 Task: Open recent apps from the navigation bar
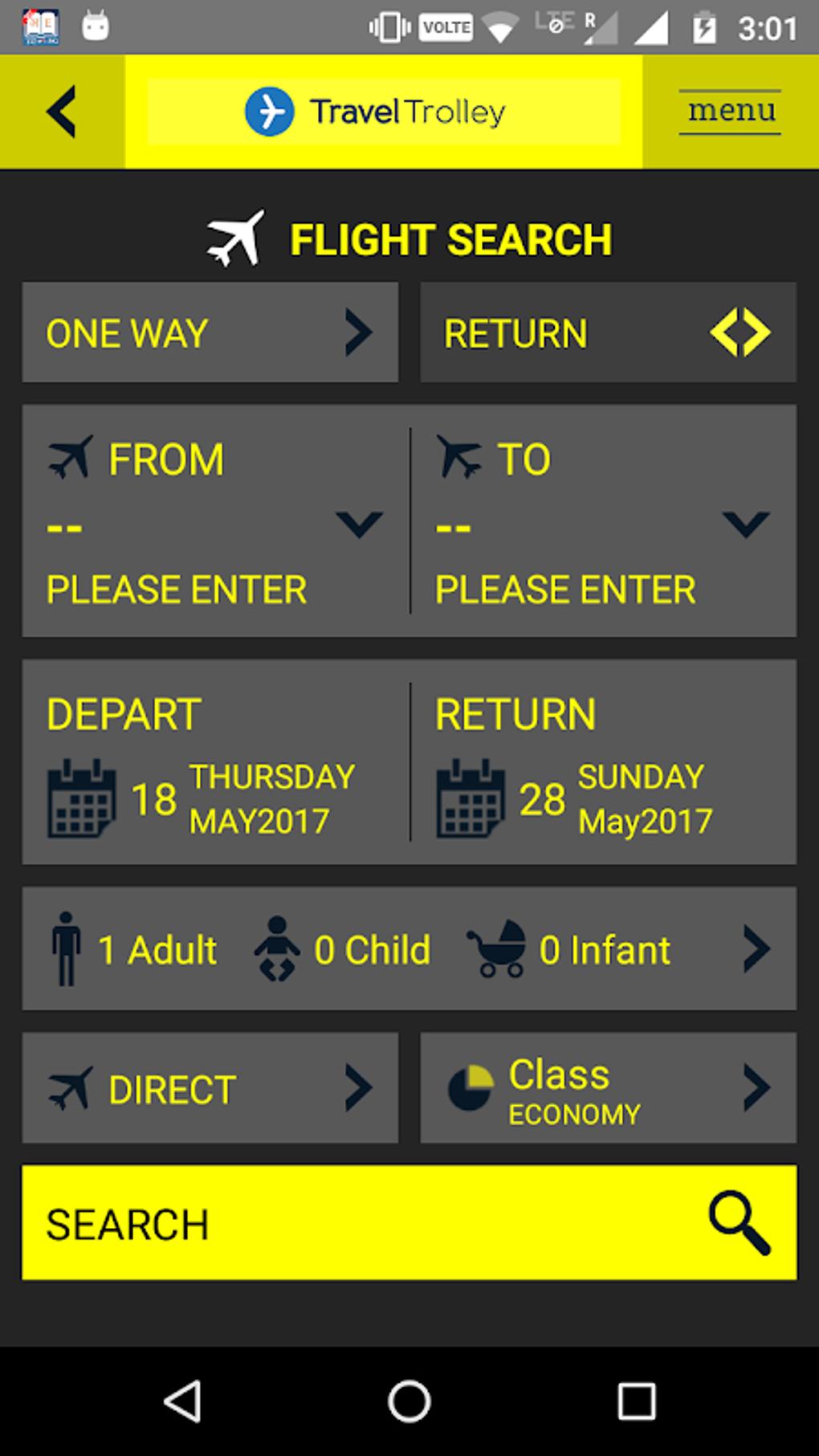[x=636, y=1401]
